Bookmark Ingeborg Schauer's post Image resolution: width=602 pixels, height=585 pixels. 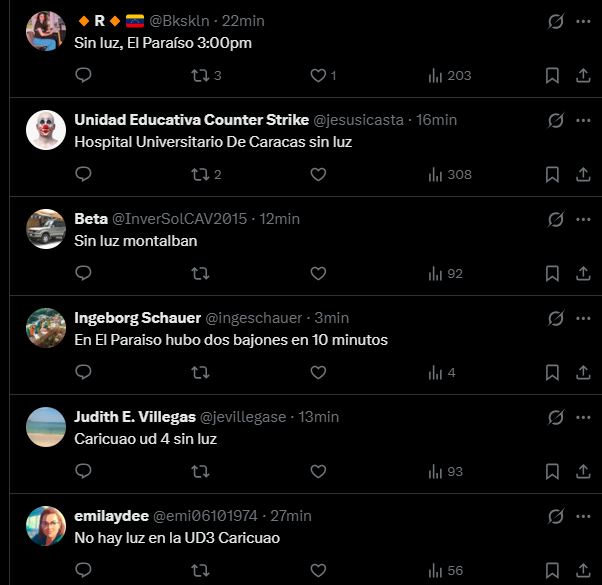[552, 372]
